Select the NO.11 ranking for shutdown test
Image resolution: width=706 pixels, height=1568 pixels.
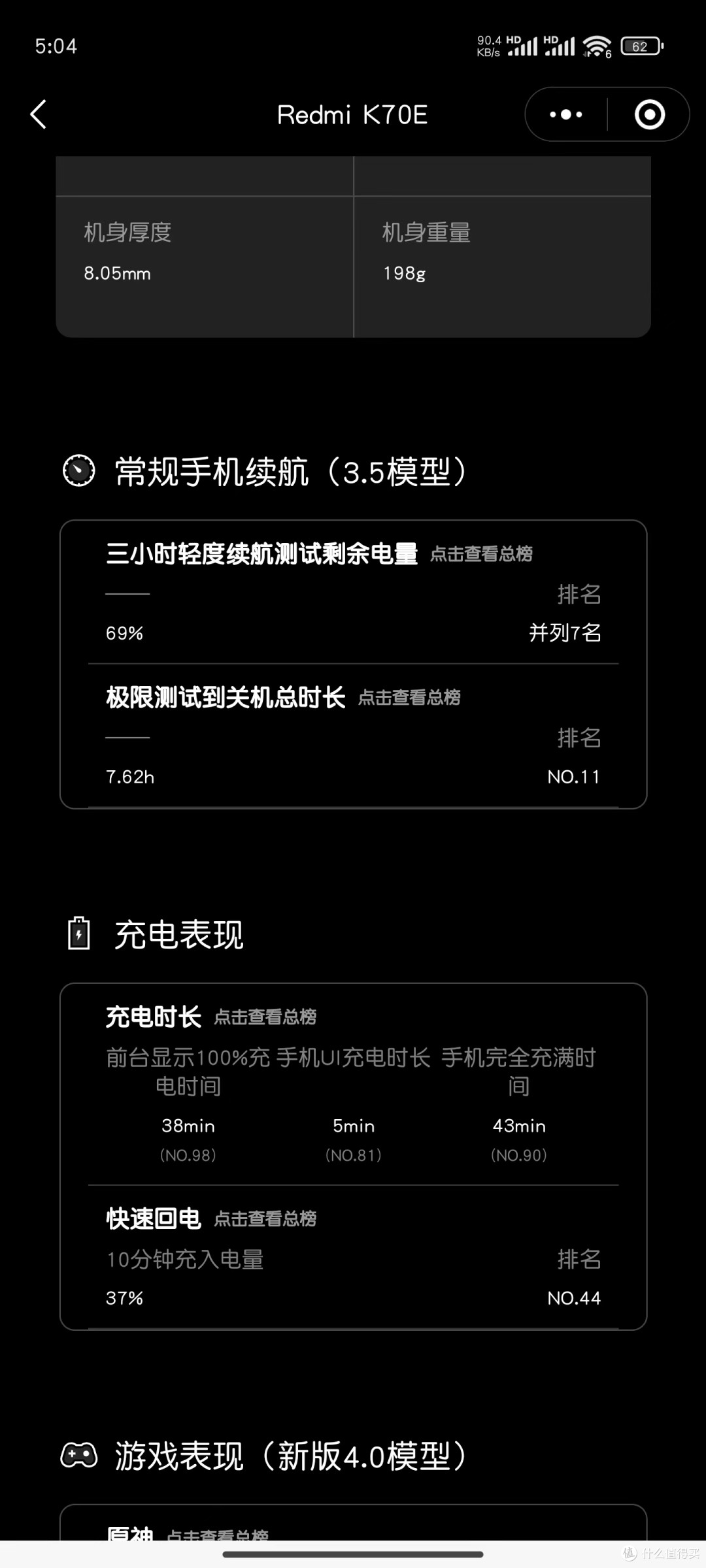click(x=573, y=776)
